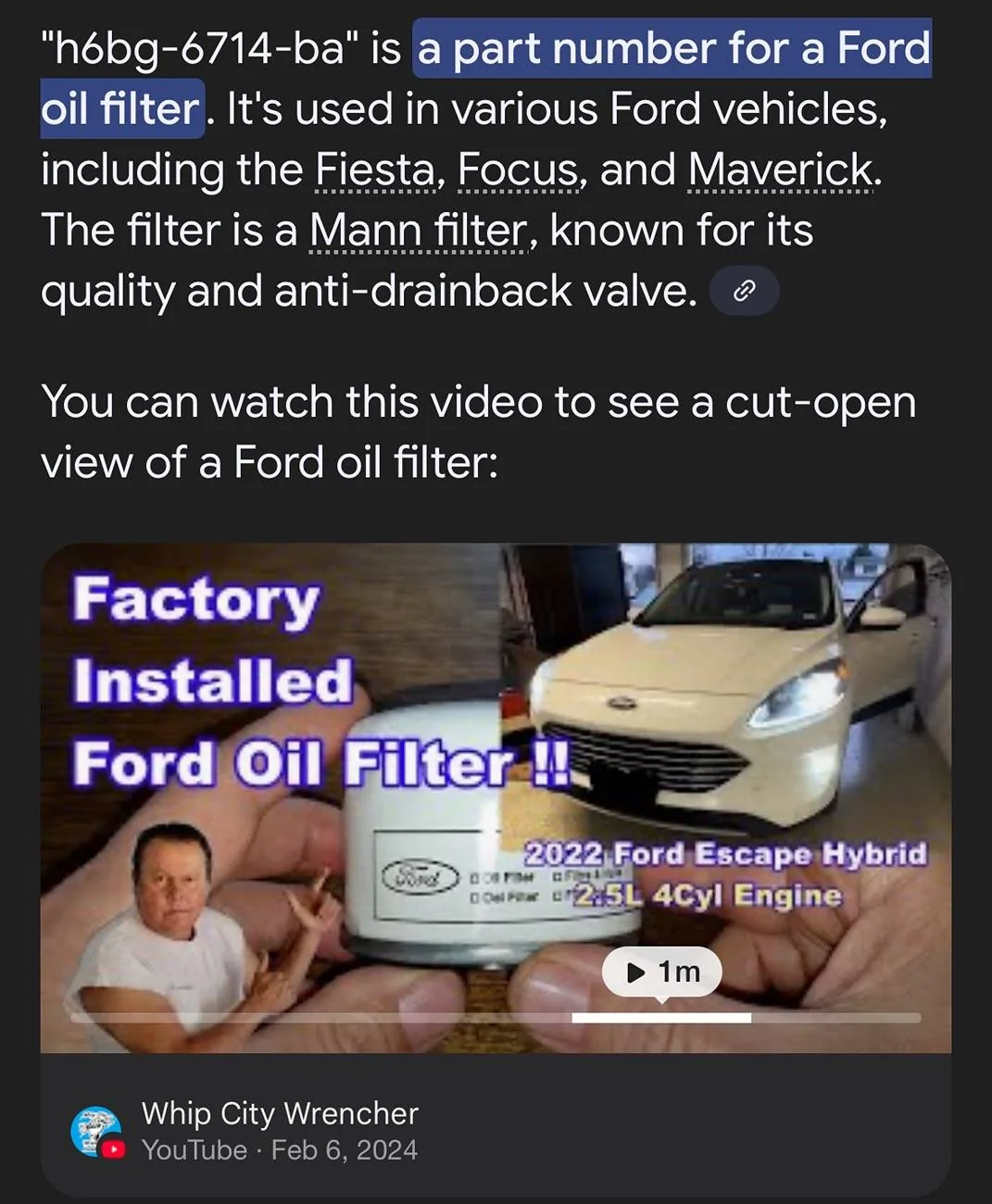992x1204 pixels.
Task: Click the dark pill surrounding the link icon
Action: click(744, 290)
